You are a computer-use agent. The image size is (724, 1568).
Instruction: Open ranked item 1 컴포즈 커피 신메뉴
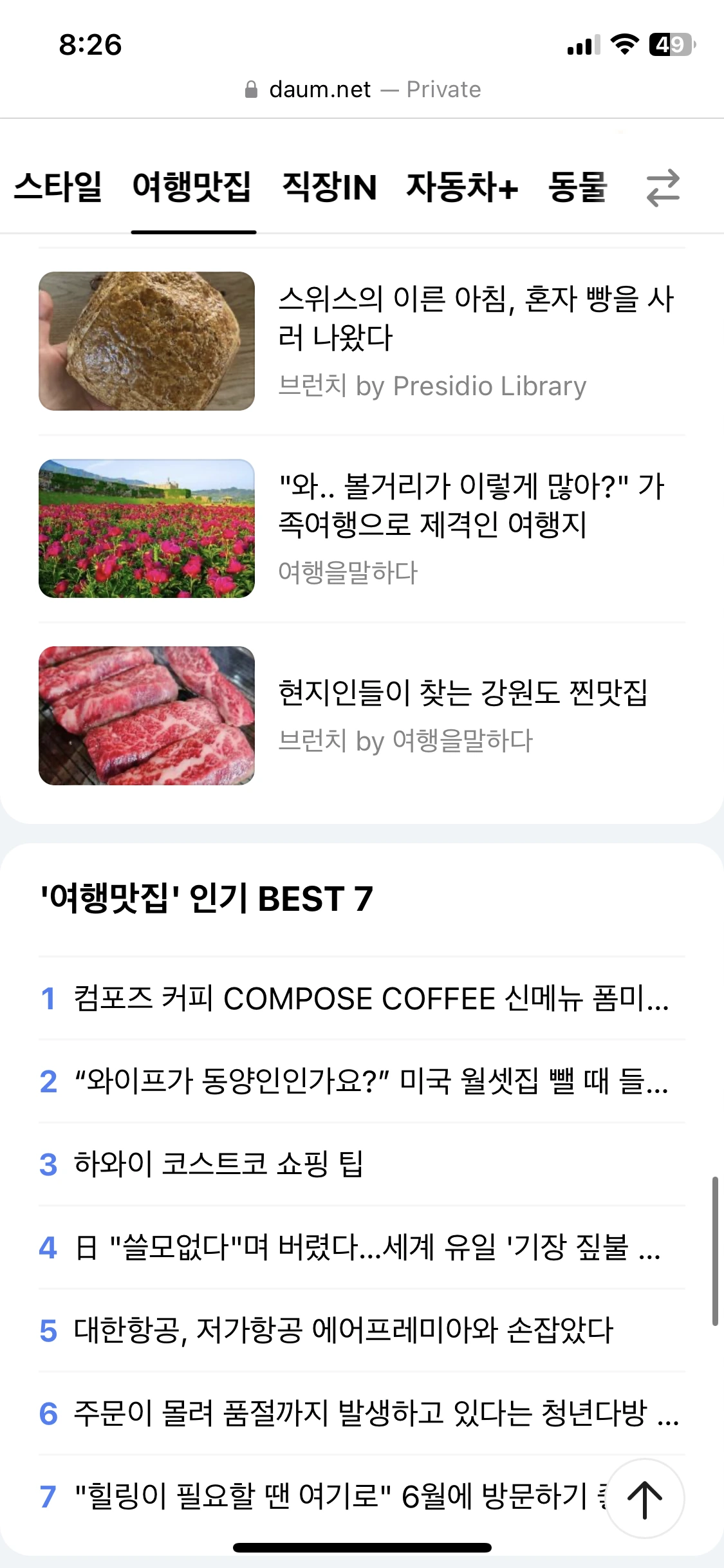[x=362, y=998]
